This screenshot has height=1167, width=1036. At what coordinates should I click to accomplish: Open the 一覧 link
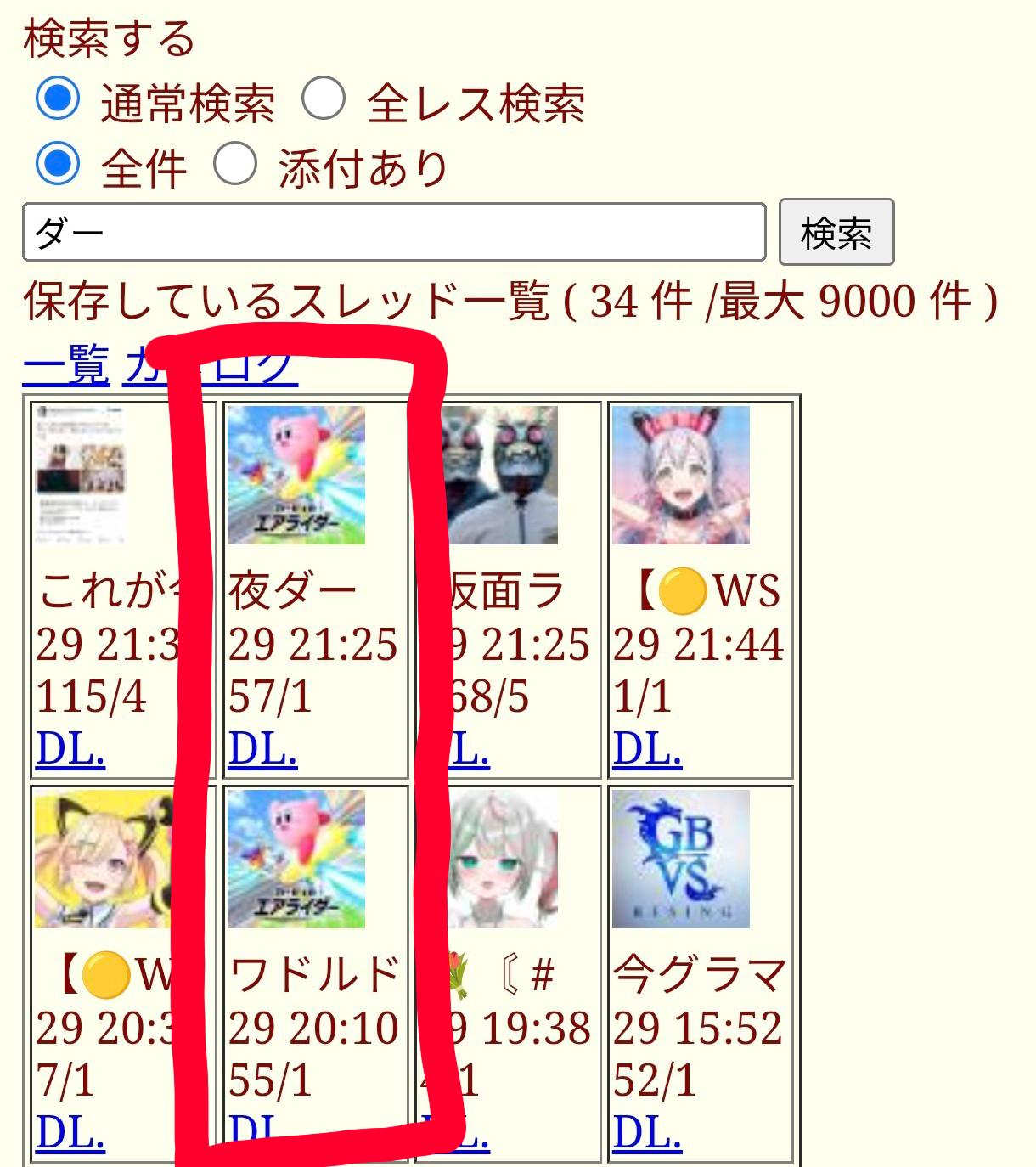tap(66, 367)
